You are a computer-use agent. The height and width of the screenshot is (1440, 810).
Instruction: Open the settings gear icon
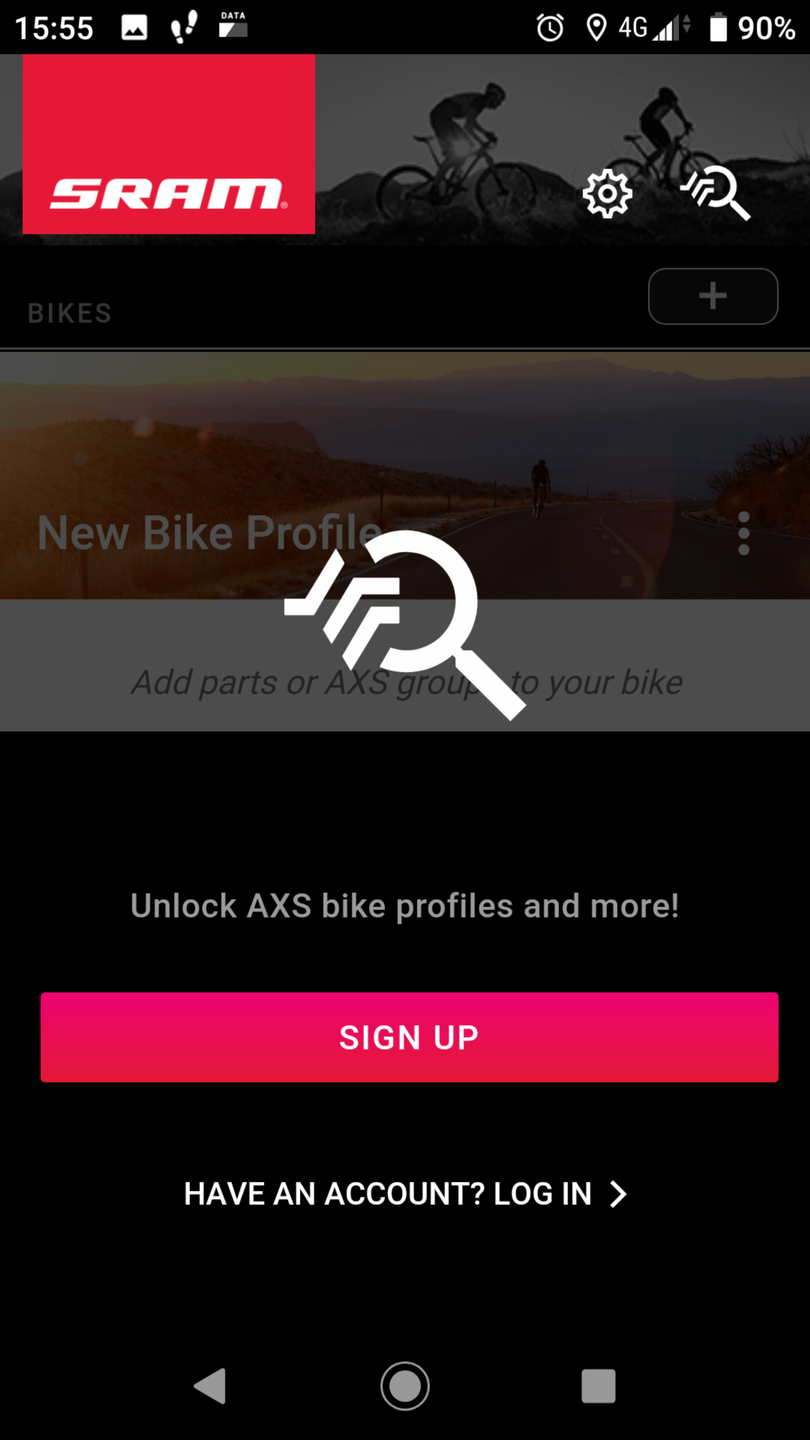(x=607, y=194)
